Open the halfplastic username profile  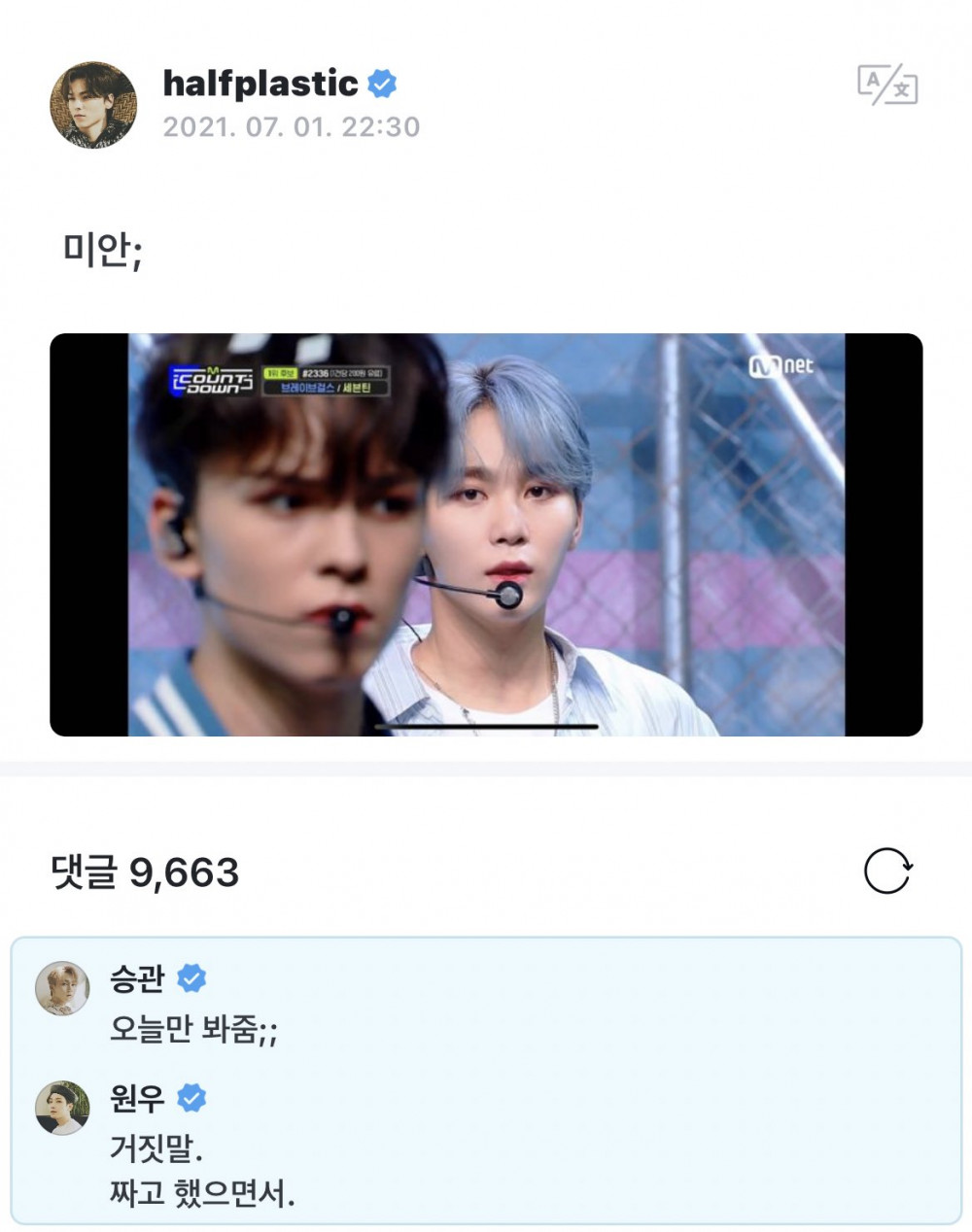pos(260,84)
